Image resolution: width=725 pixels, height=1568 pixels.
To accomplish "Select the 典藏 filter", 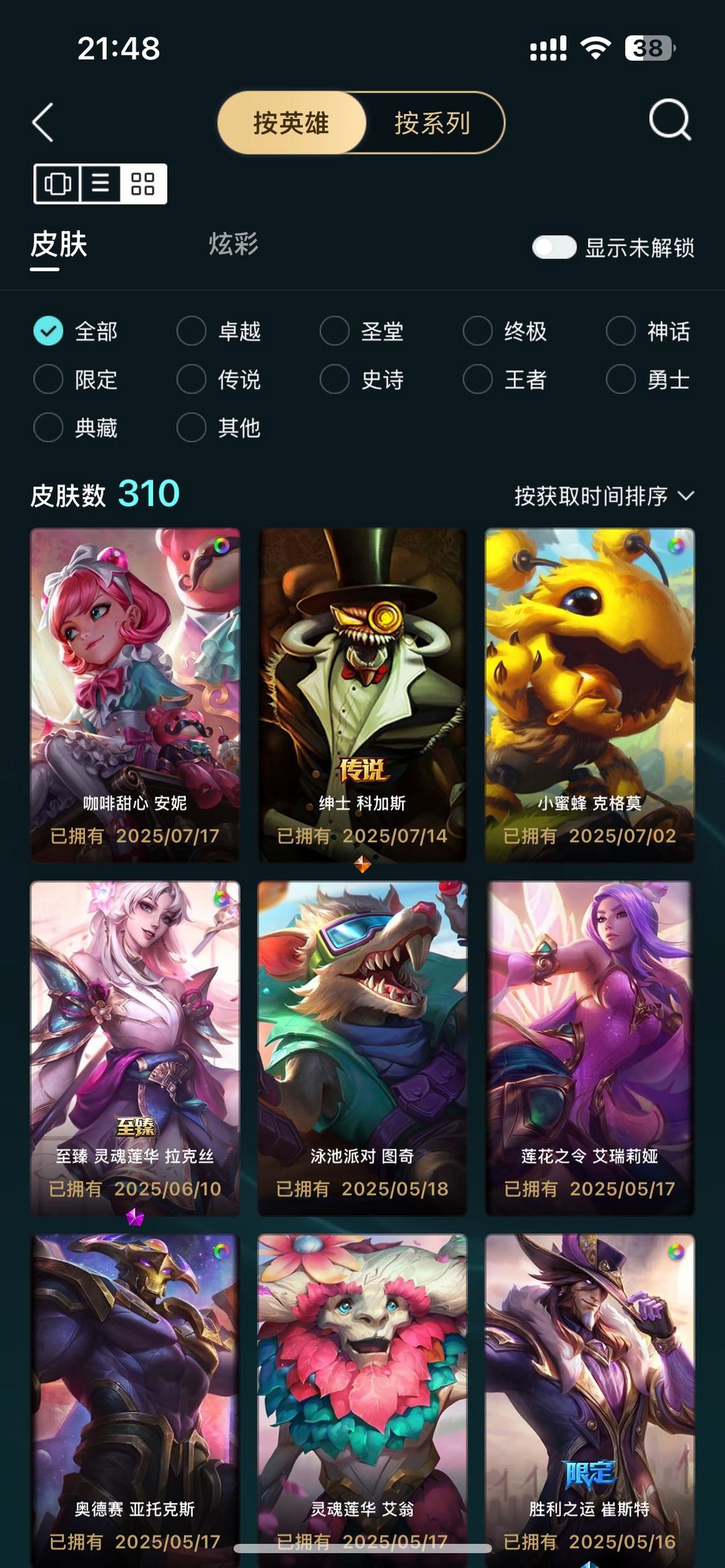I will (76, 427).
